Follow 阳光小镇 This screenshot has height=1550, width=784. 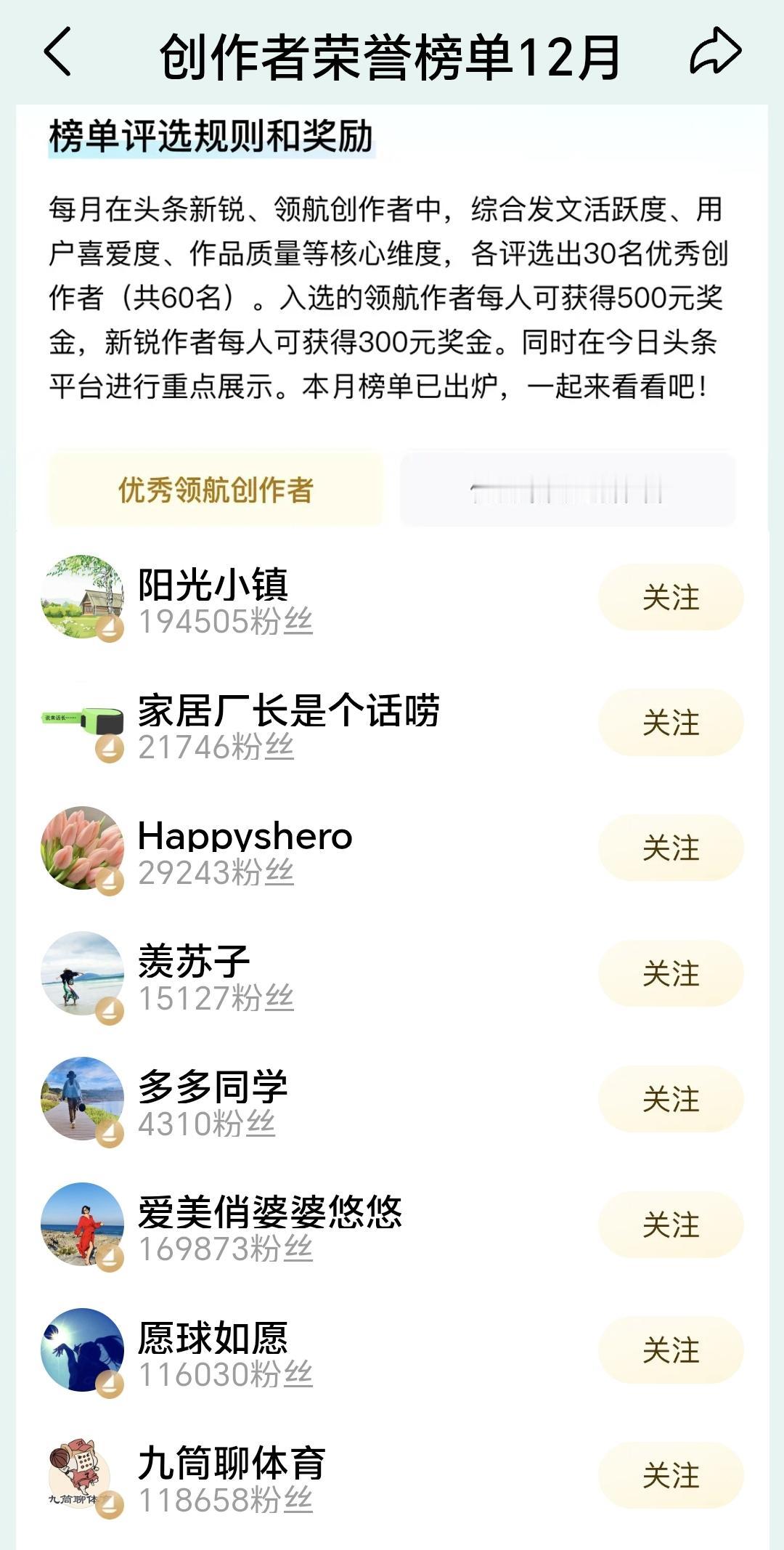670,597
